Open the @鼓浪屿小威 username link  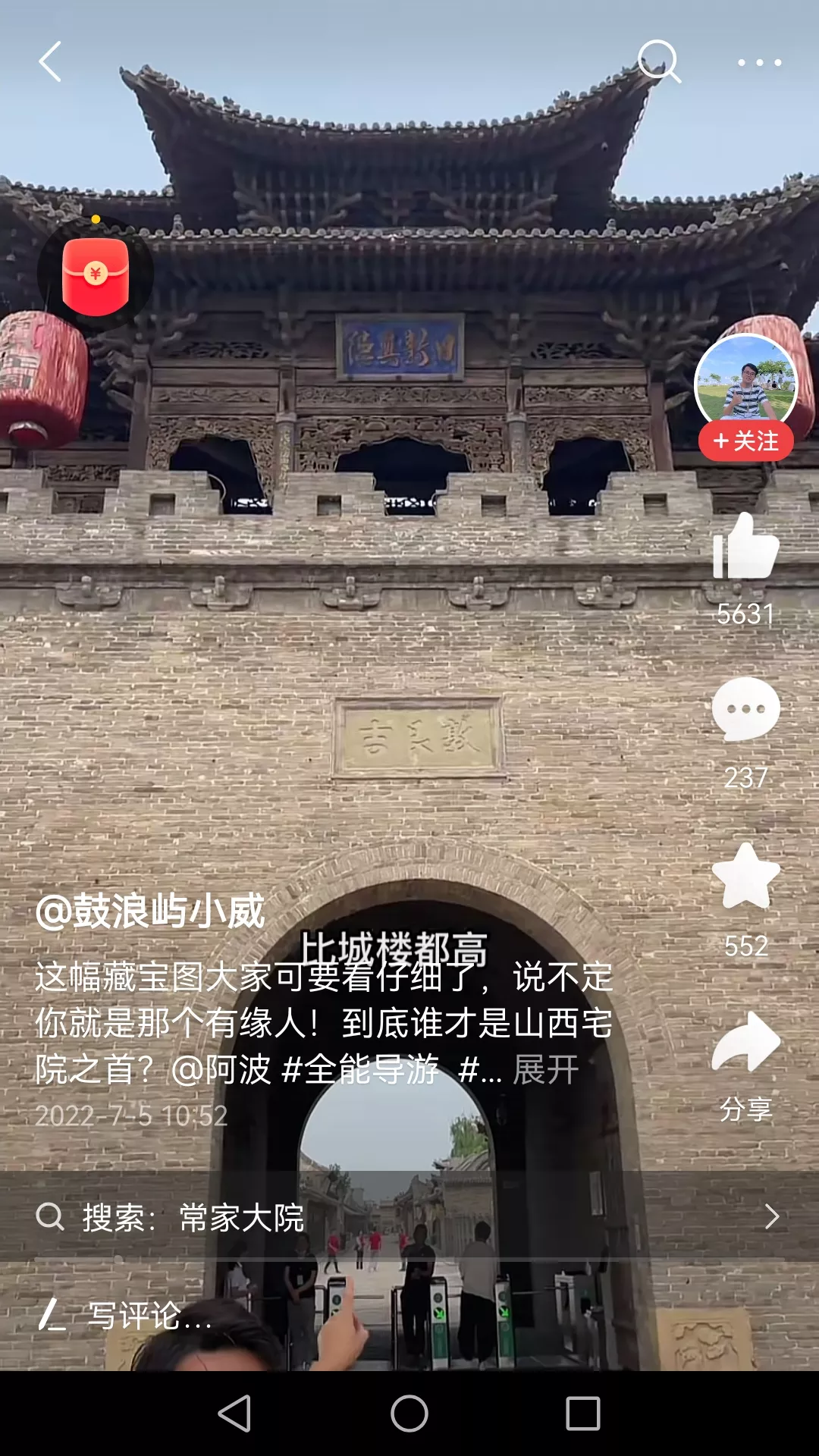(x=150, y=912)
